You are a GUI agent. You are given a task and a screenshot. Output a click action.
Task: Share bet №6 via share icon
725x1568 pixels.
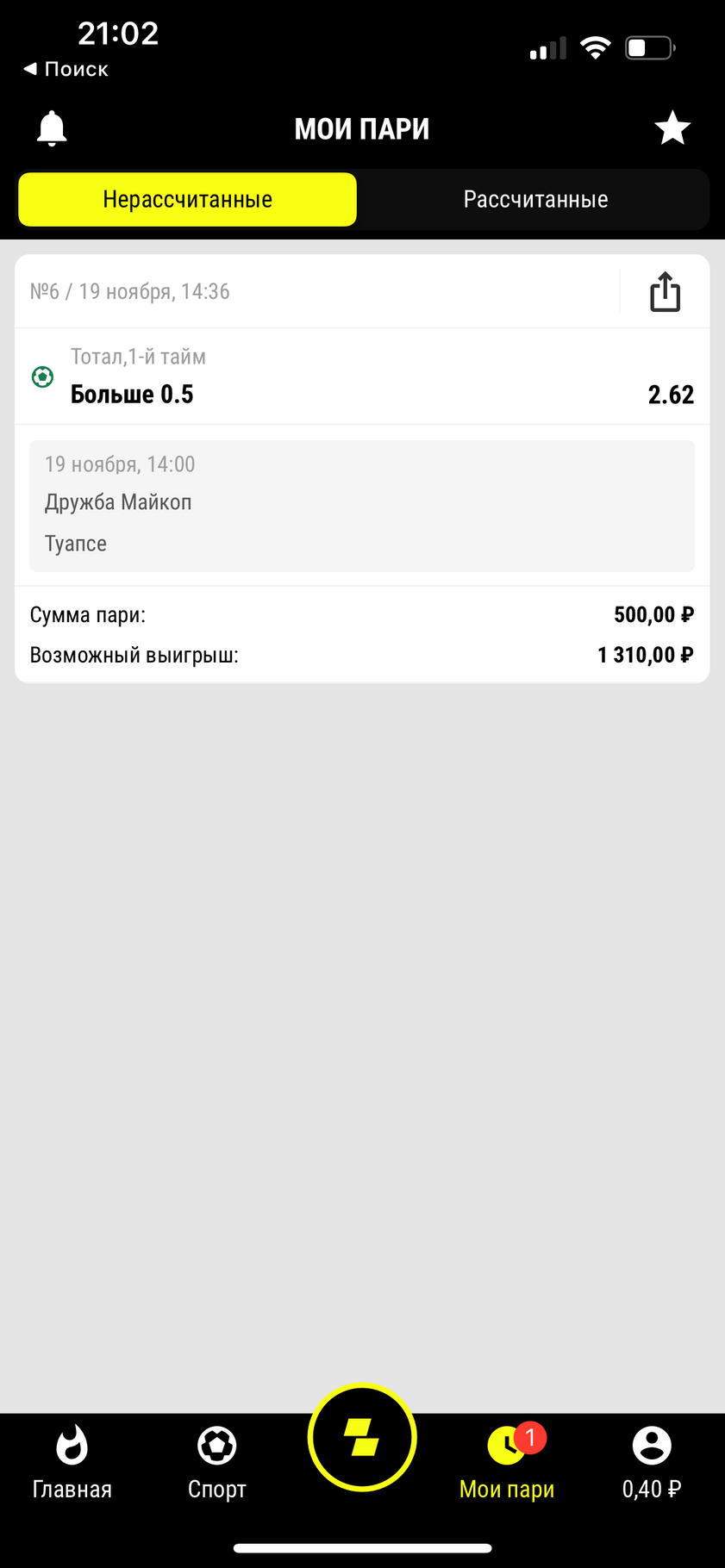[x=665, y=291]
